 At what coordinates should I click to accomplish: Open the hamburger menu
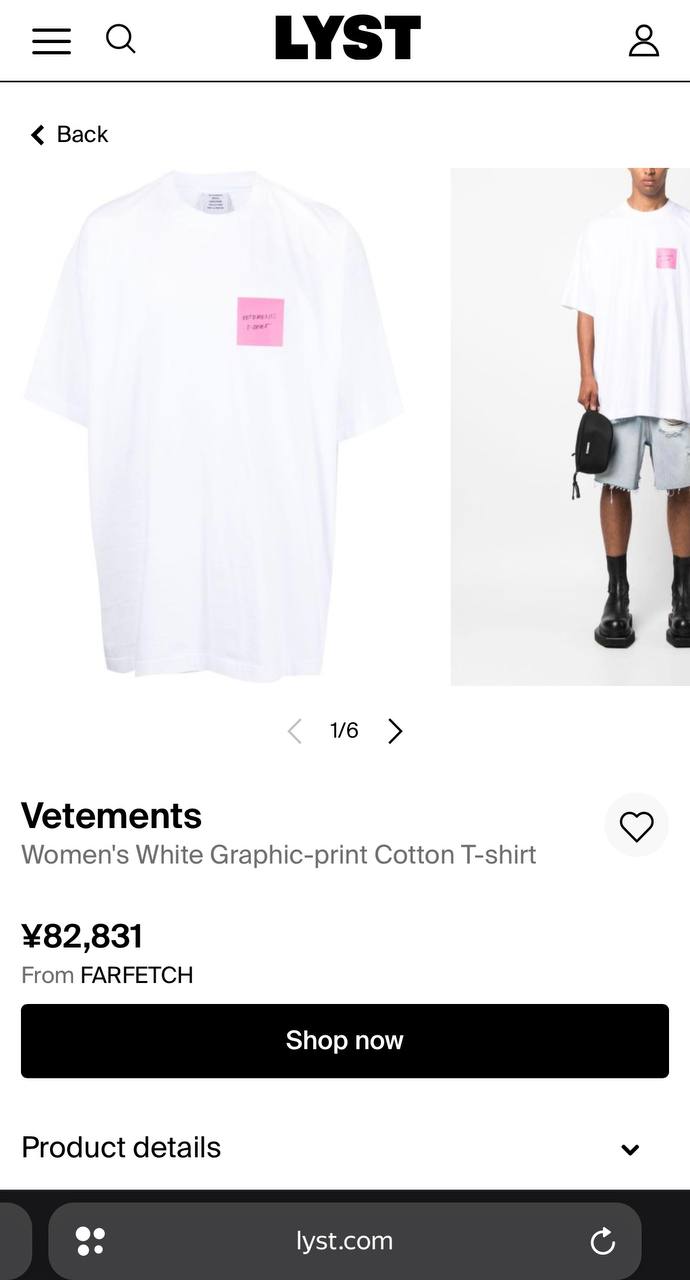coord(51,41)
